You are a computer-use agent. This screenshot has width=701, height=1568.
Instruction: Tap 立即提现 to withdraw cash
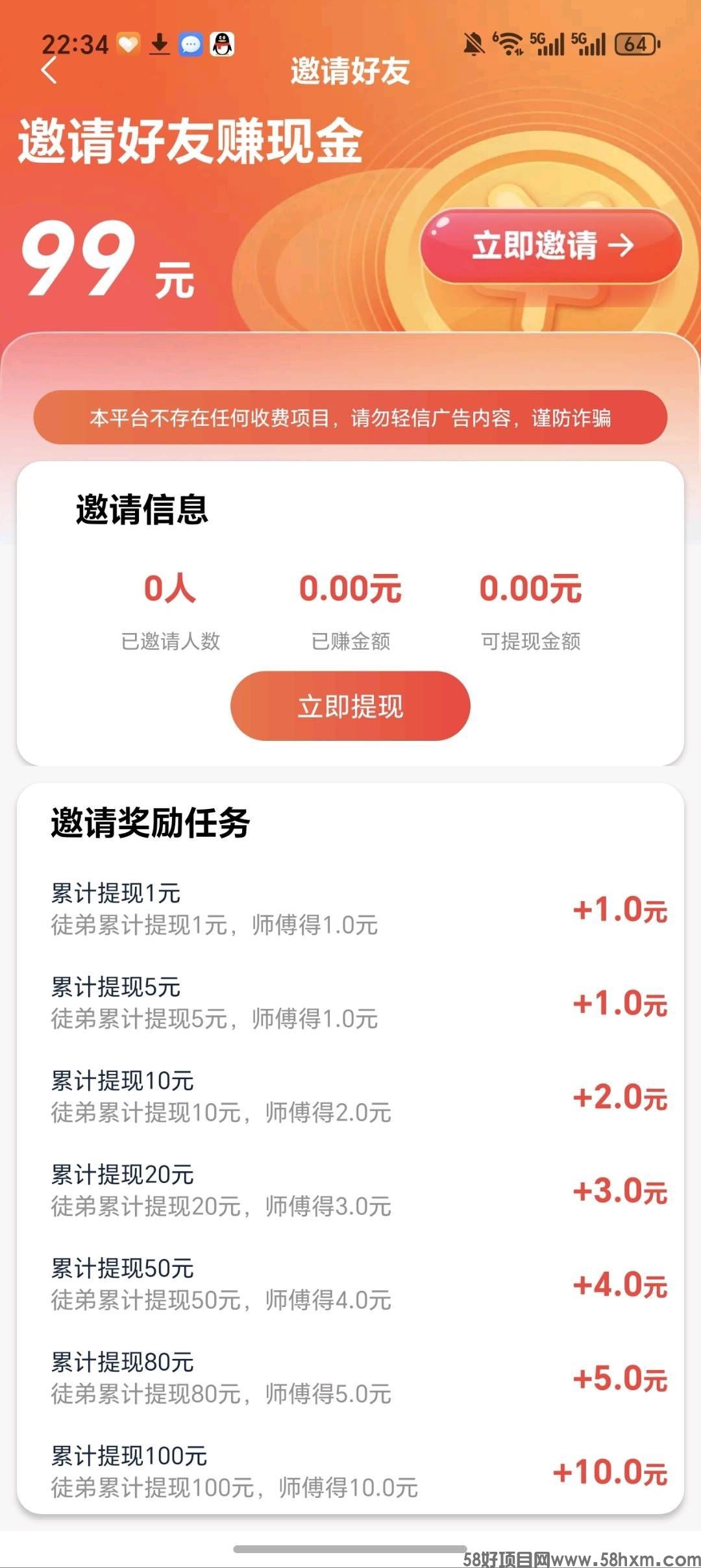[x=350, y=706]
